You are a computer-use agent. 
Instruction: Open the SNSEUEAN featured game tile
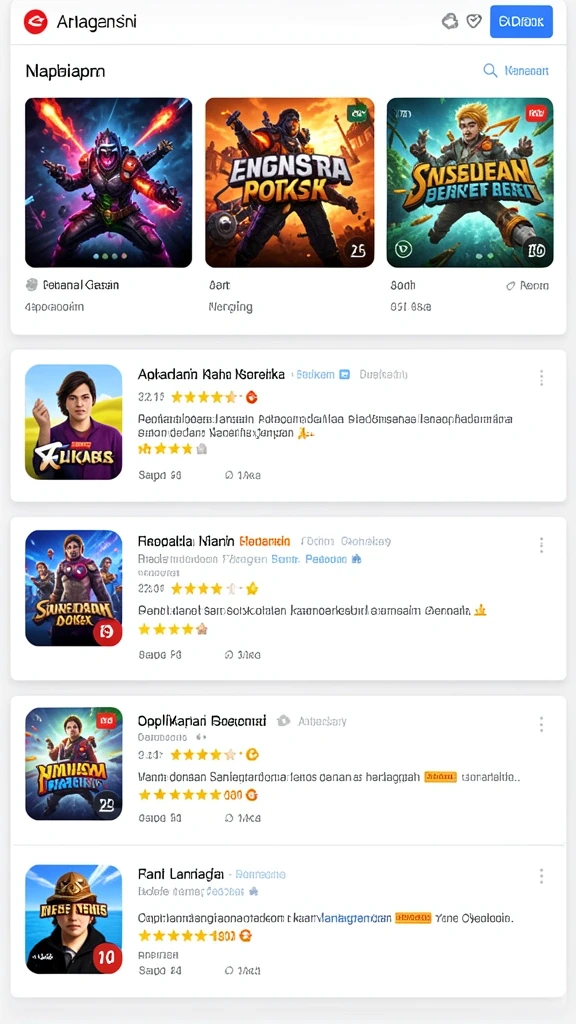click(x=470, y=182)
